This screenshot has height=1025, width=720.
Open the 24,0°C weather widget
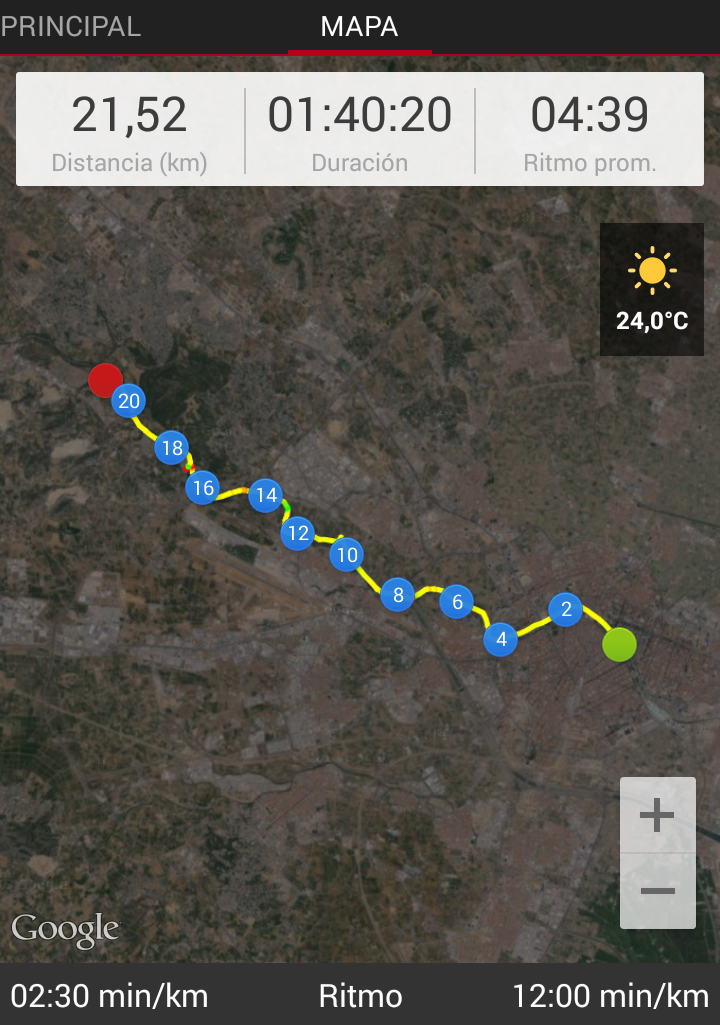pos(652,289)
